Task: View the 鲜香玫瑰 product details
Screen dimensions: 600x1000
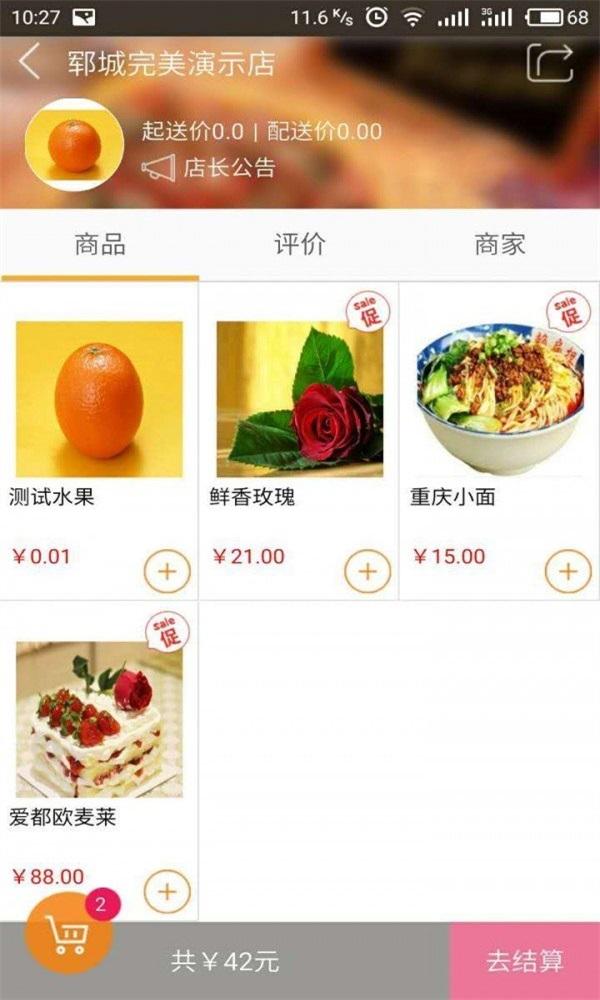Action: point(299,399)
